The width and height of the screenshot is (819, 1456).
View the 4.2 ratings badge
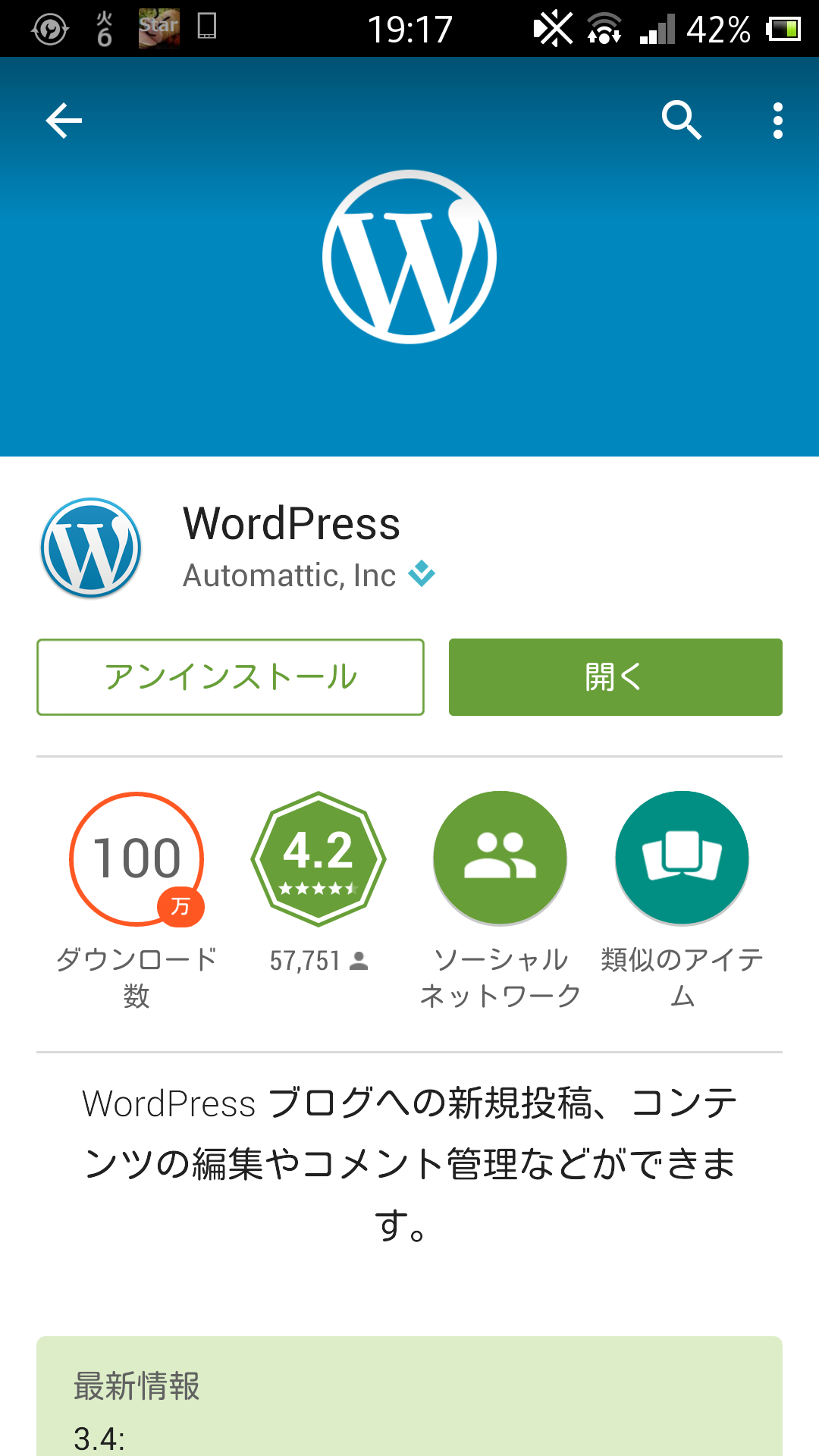[318, 858]
